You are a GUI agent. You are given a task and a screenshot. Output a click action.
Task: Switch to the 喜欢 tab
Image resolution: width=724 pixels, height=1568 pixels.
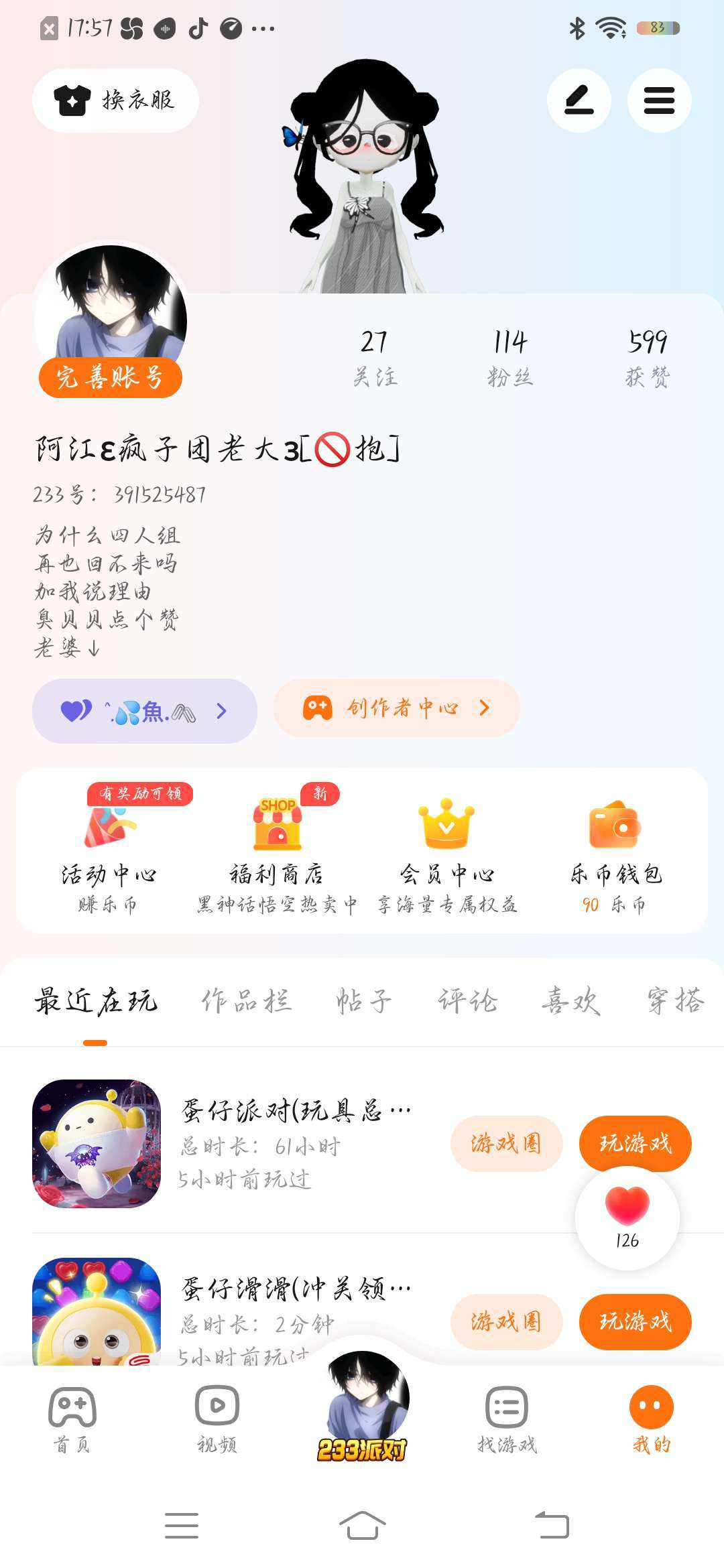point(570,1001)
